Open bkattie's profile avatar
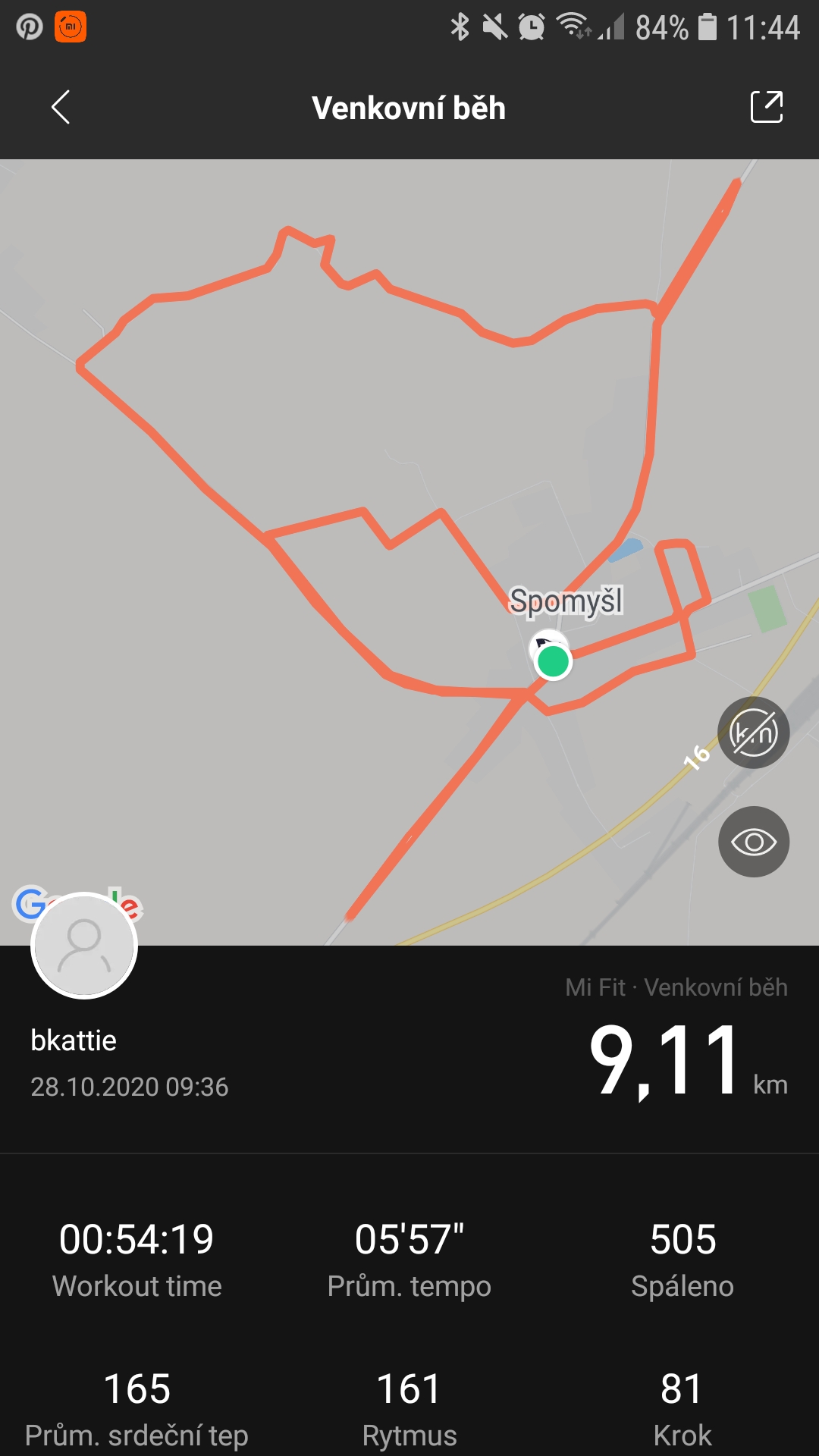Viewport: 819px width, 1456px height. point(84,946)
